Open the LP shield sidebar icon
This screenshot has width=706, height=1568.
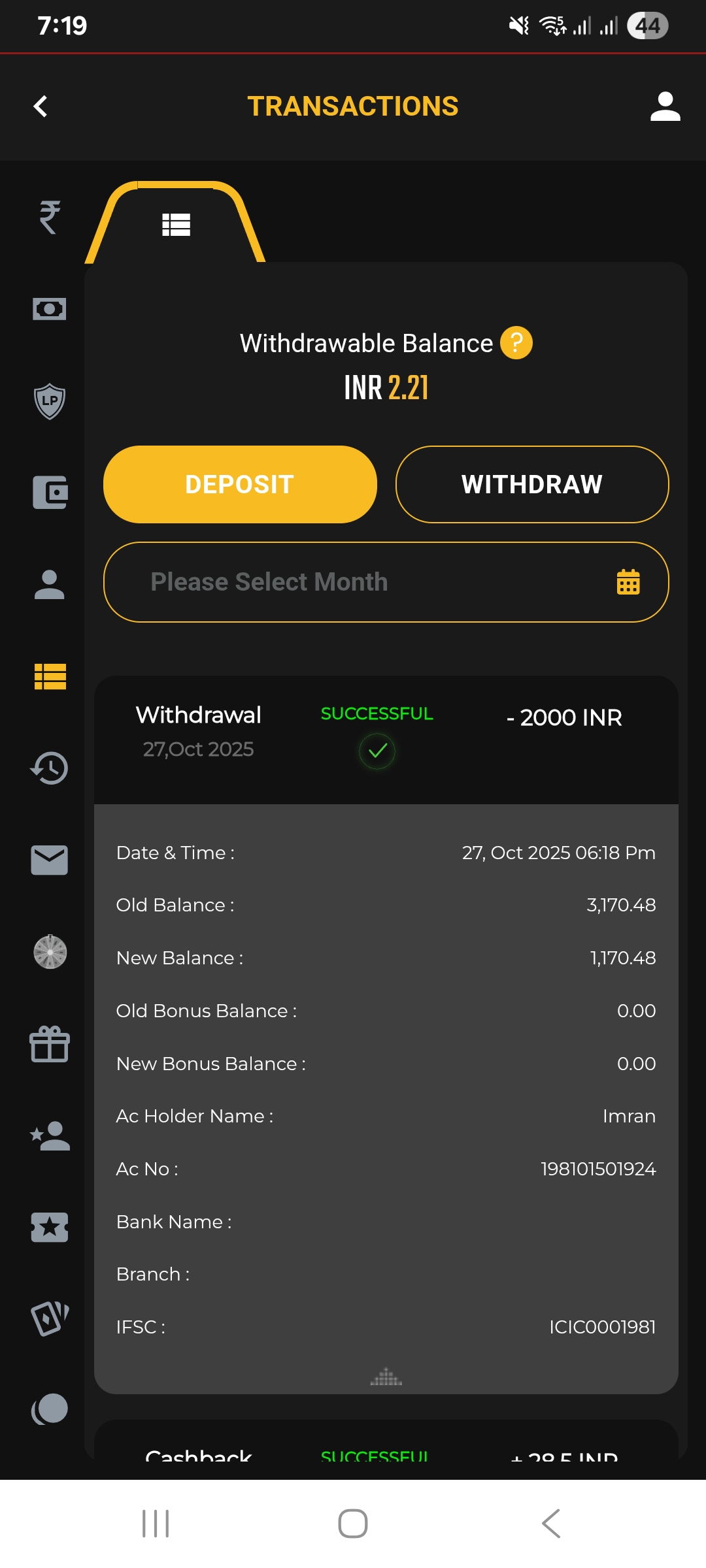[50, 401]
